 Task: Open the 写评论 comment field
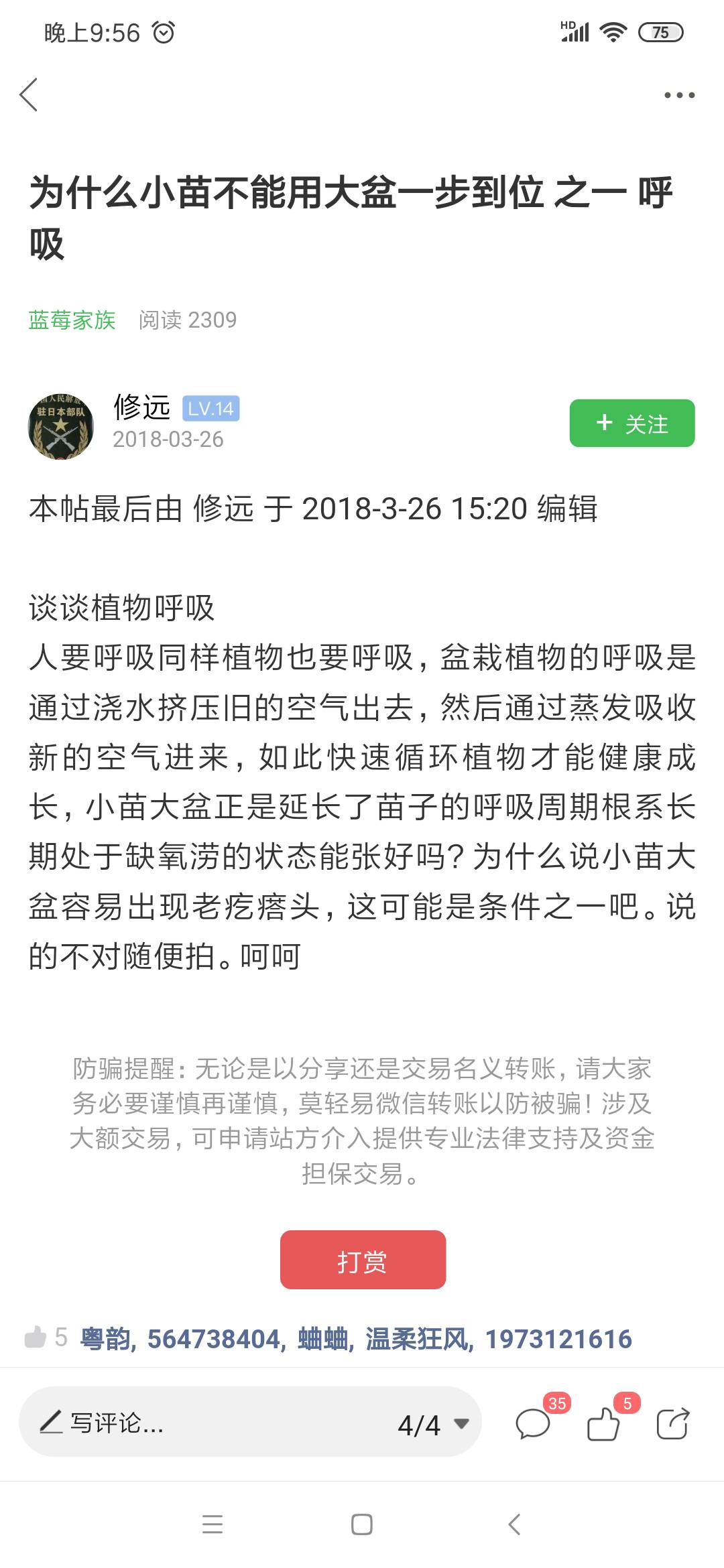[201, 1422]
